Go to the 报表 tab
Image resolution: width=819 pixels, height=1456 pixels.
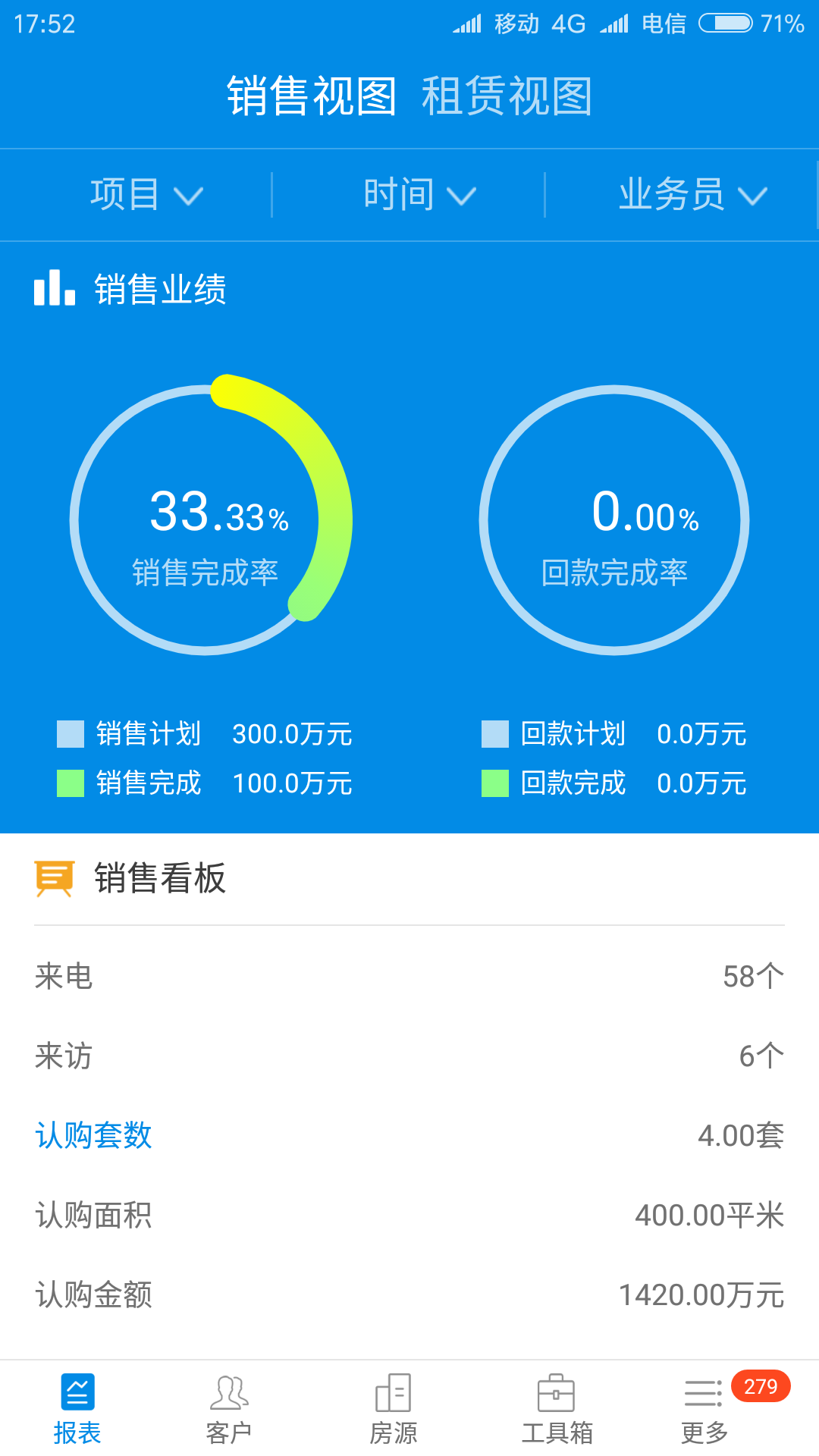pyautogui.click(x=77, y=1409)
